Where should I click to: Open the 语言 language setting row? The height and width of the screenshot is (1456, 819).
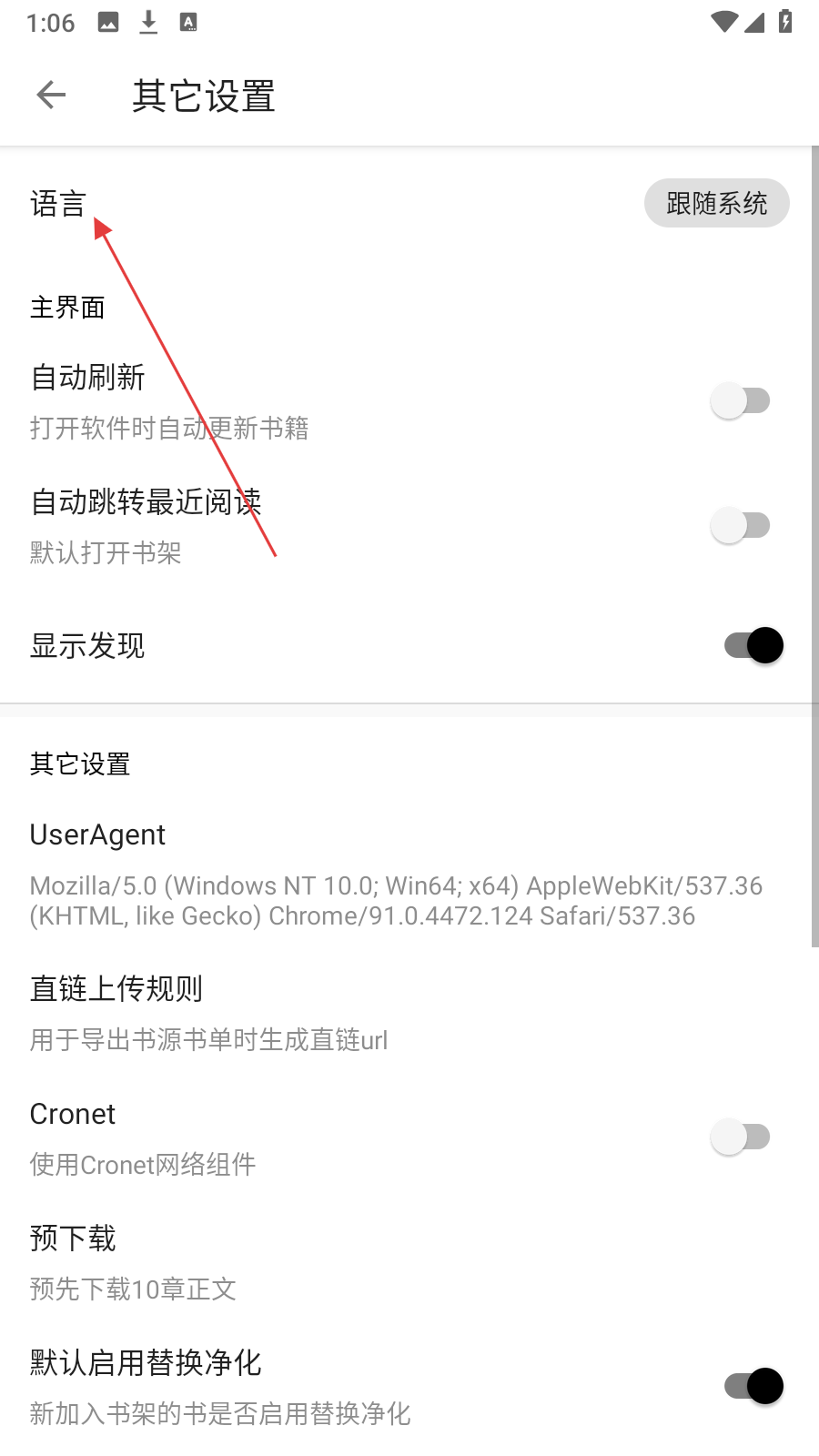click(58, 204)
